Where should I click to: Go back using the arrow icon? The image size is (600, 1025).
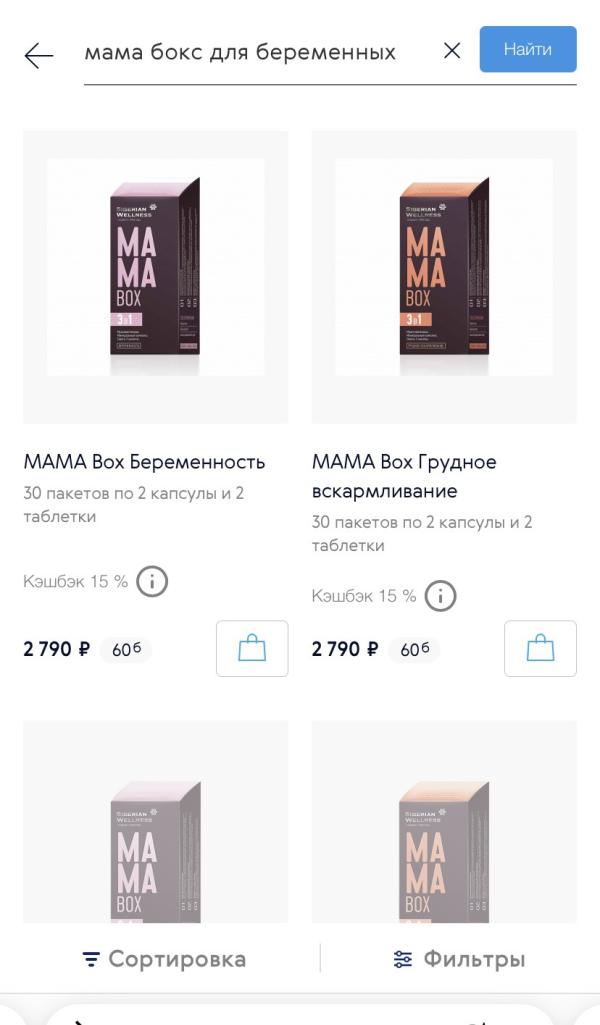(39, 55)
